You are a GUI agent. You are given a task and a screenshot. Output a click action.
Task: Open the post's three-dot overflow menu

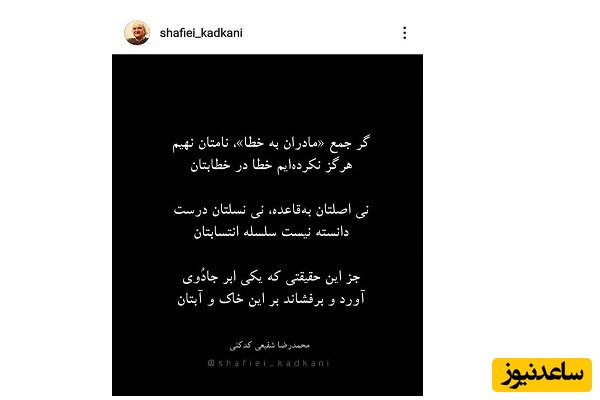[x=404, y=33]
